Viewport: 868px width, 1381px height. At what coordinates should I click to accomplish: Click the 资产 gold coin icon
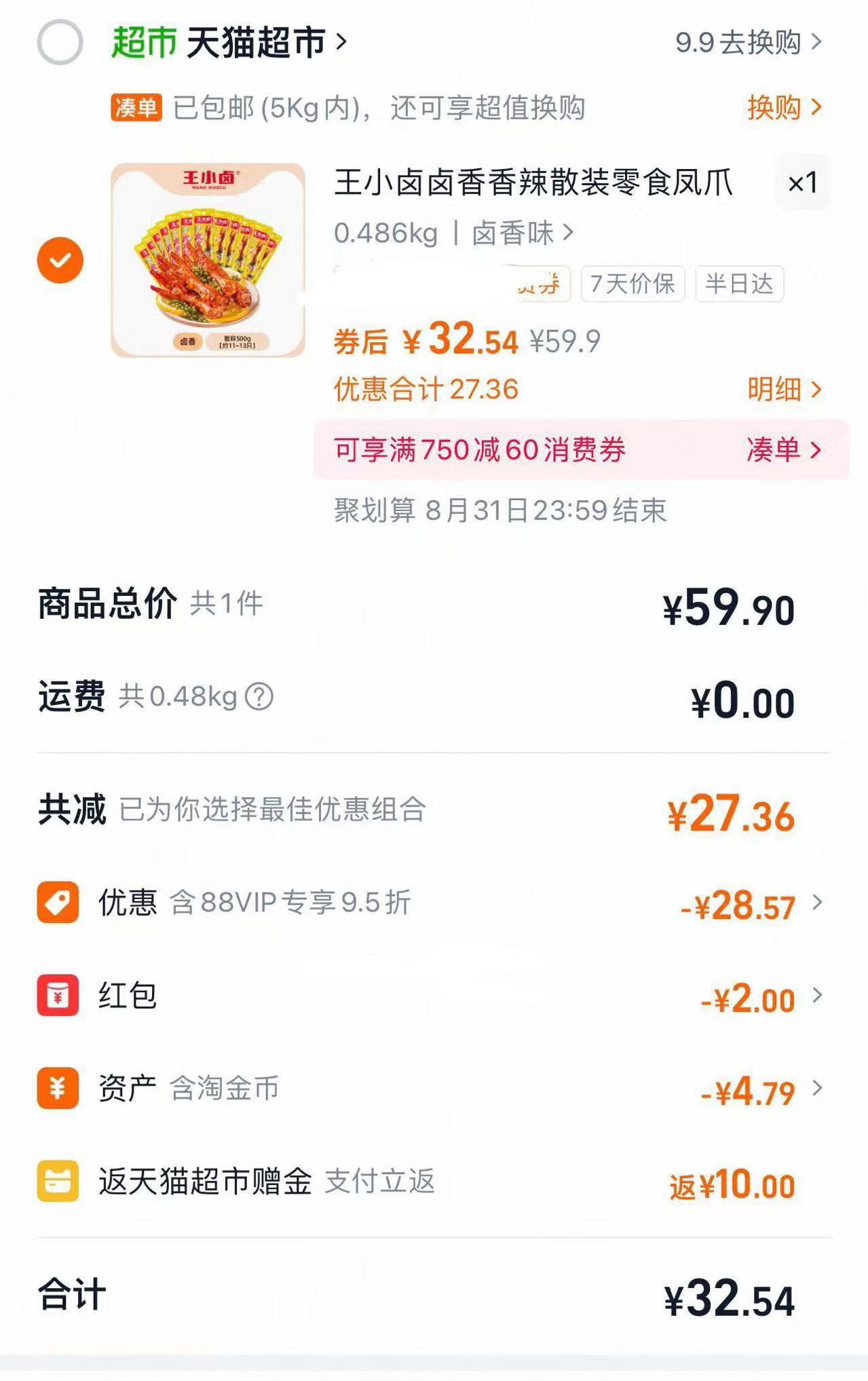tap(60, 1086)
